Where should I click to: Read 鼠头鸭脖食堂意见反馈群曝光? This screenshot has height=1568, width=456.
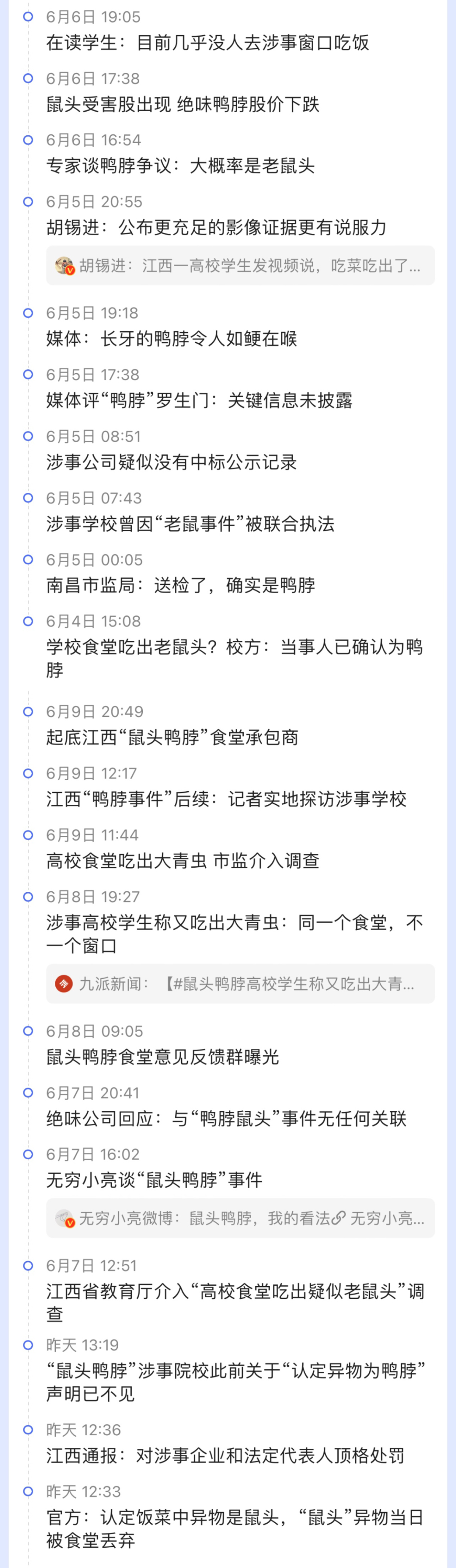pyautogui.click(x=162, y=1057)
